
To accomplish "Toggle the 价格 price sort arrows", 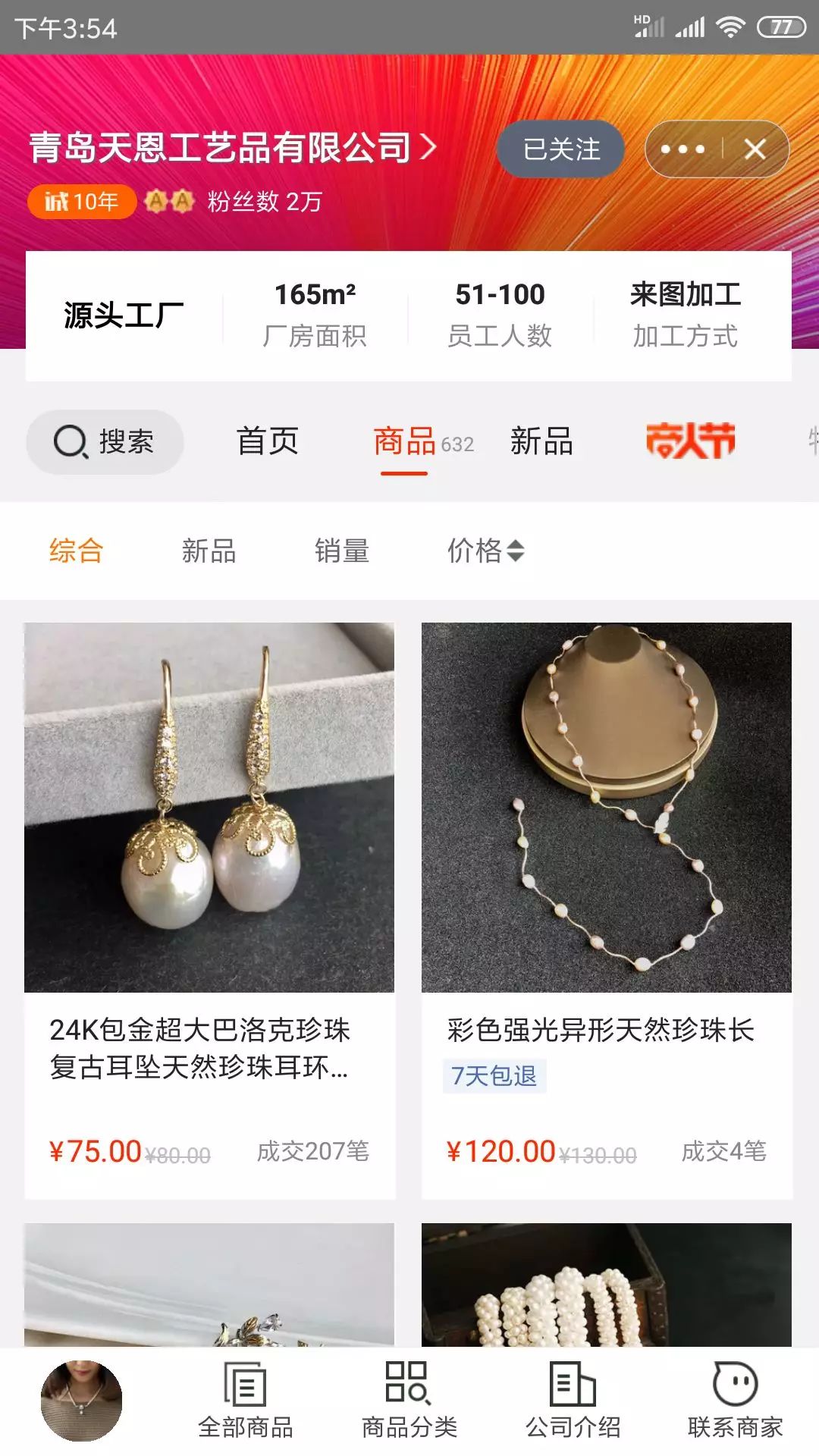I will pyautogui.click(x=486, y=552).
